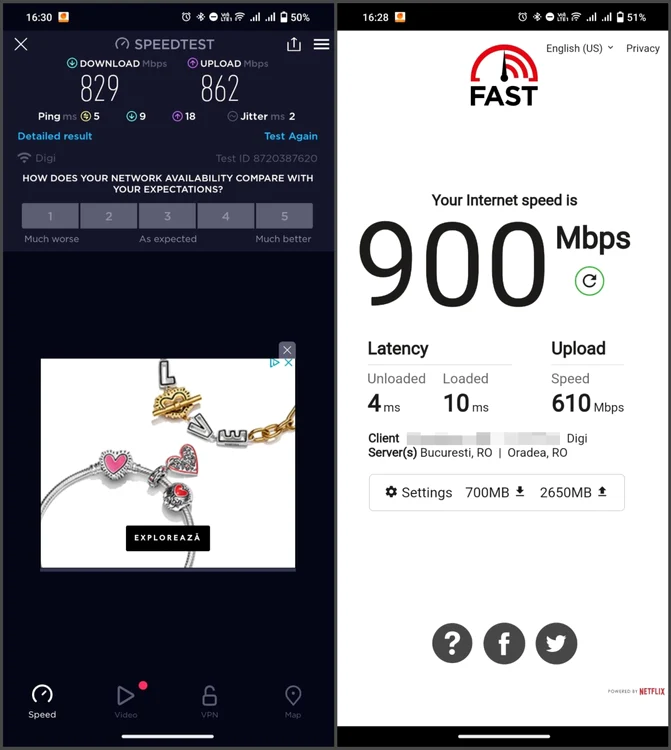Screen dimensions: 671x750
Task: Switch to the Map tab
Action: tap(293, 699)
